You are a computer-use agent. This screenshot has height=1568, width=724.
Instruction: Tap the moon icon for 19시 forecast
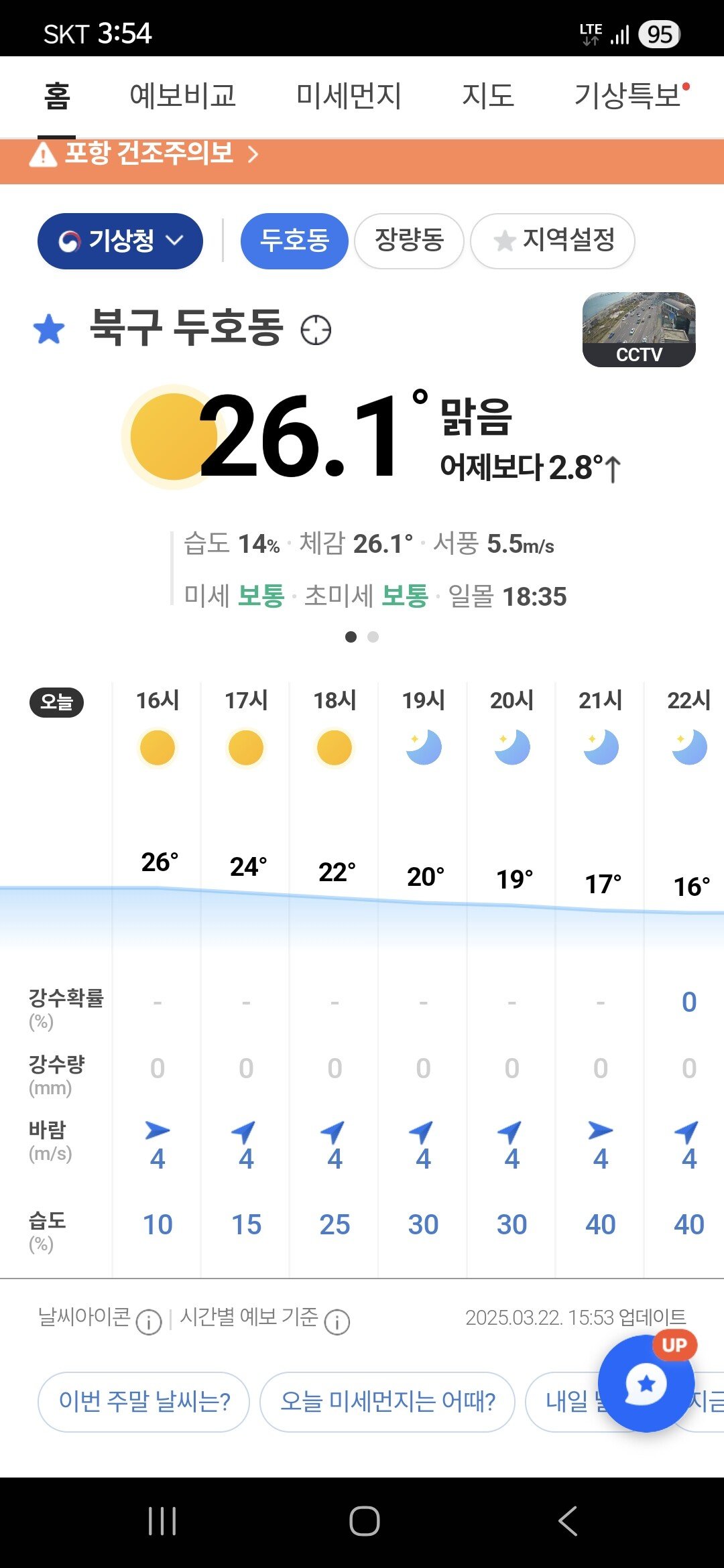424,748
